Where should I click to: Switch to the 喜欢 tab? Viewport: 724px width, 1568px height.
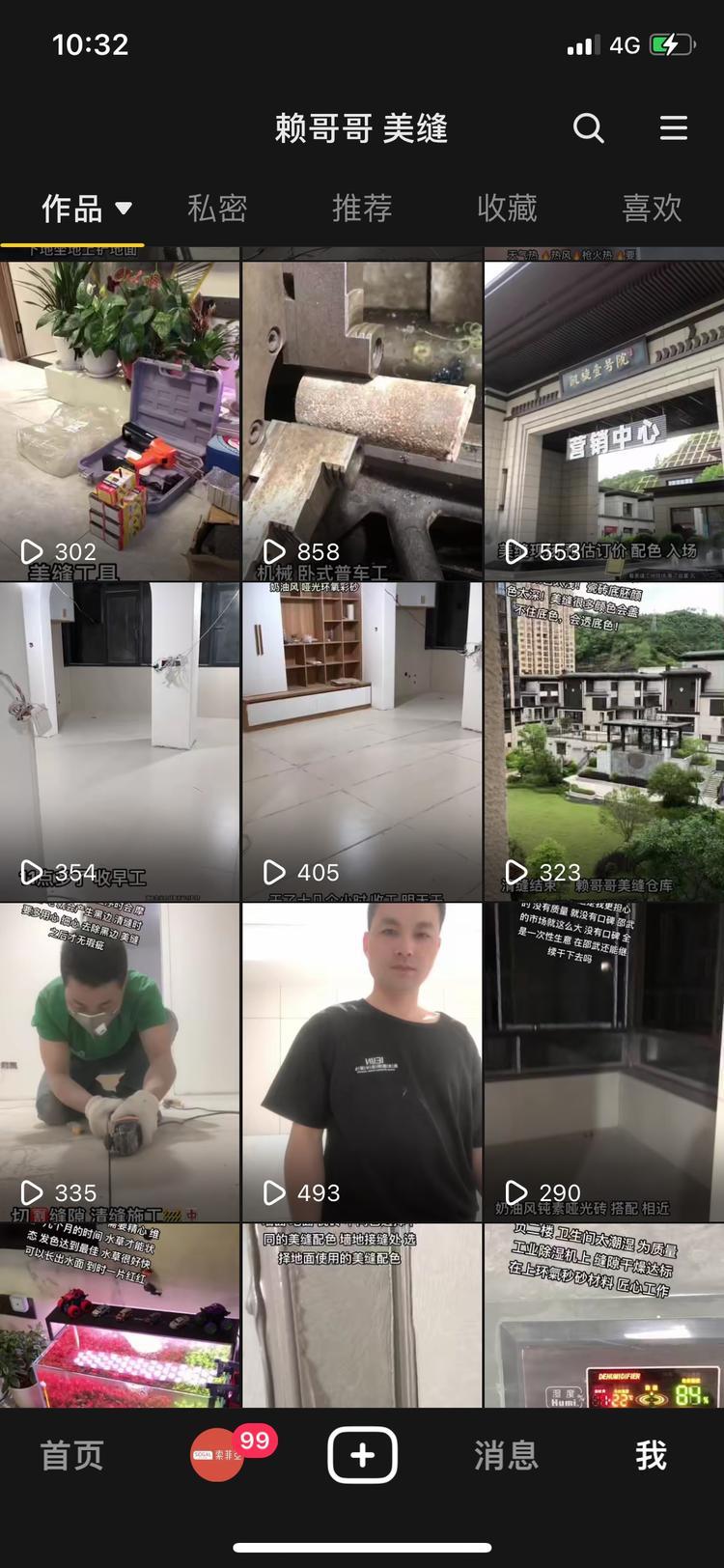coord(652,208)
